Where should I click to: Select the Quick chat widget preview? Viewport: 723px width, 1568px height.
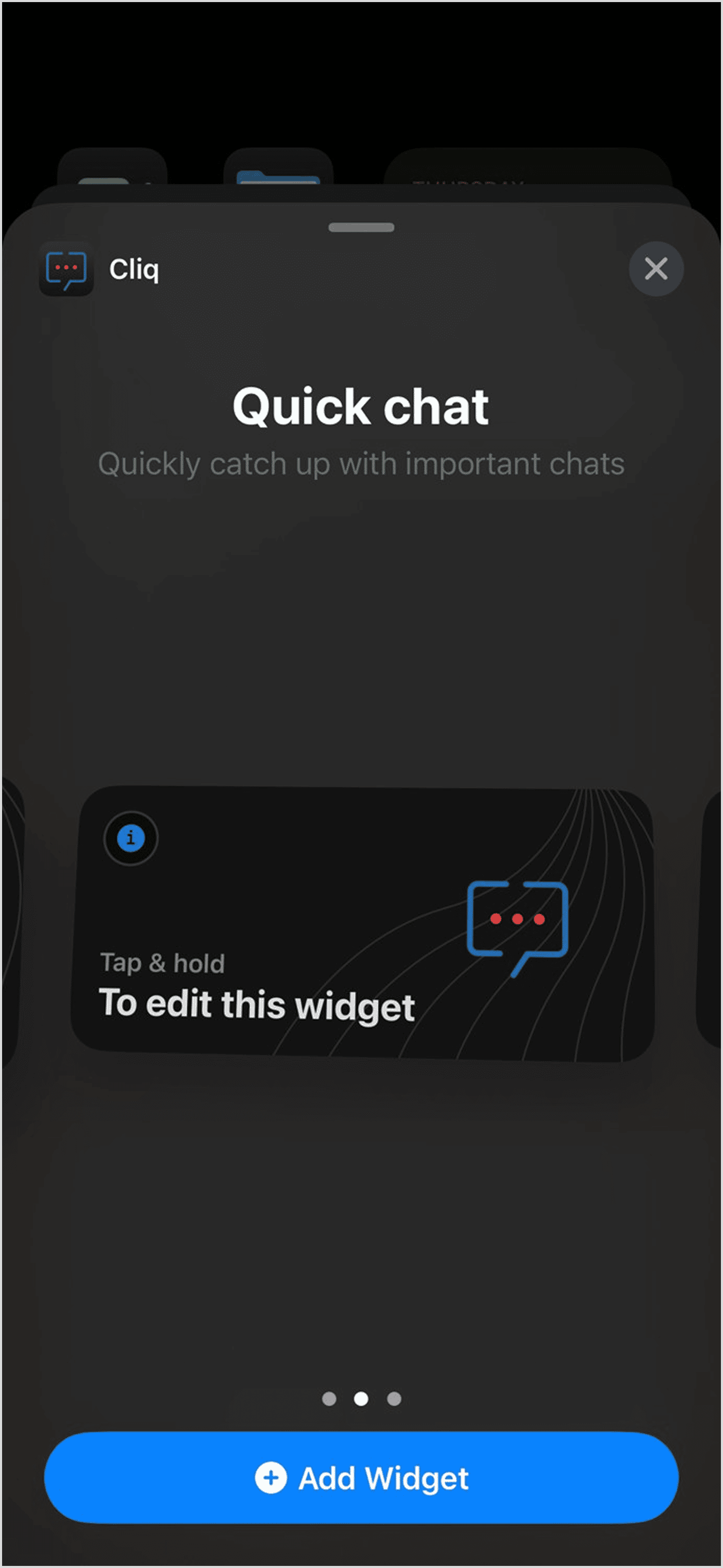(362, 924)
